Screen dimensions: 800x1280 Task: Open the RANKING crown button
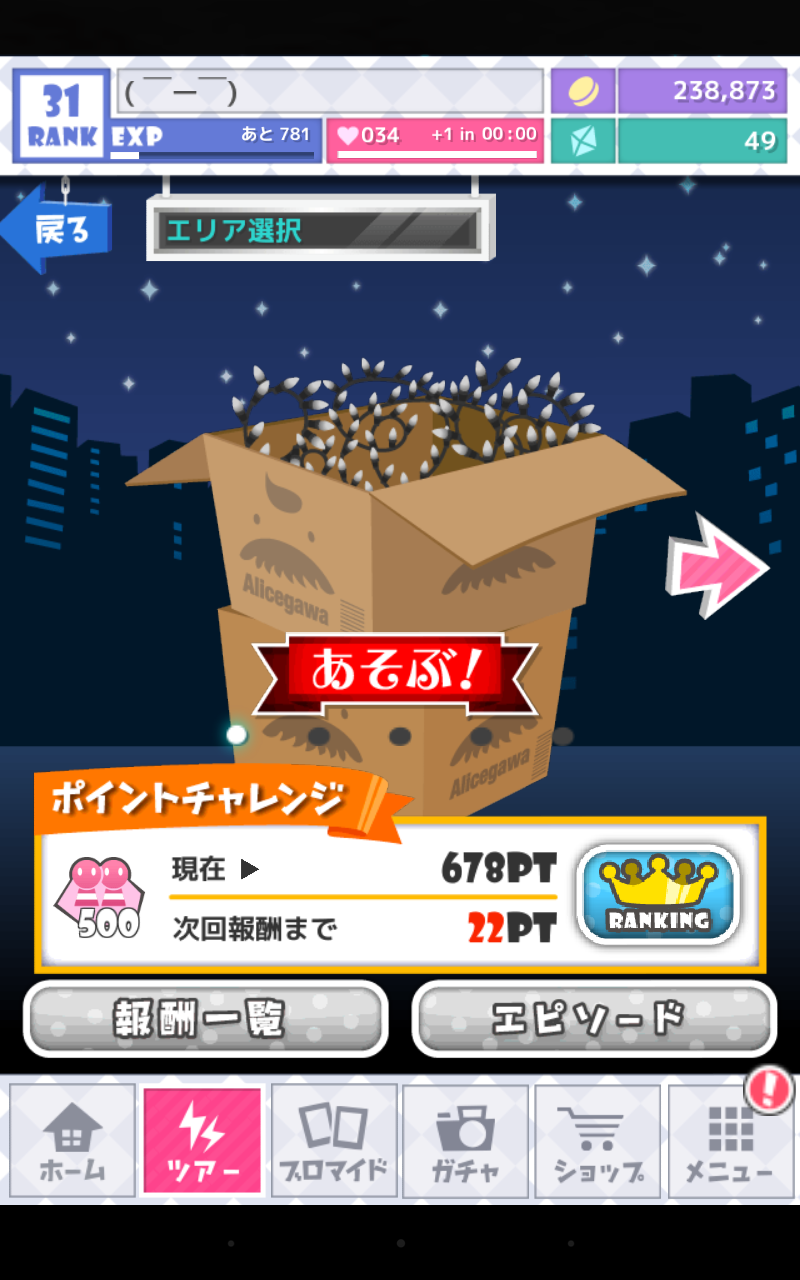658,895
